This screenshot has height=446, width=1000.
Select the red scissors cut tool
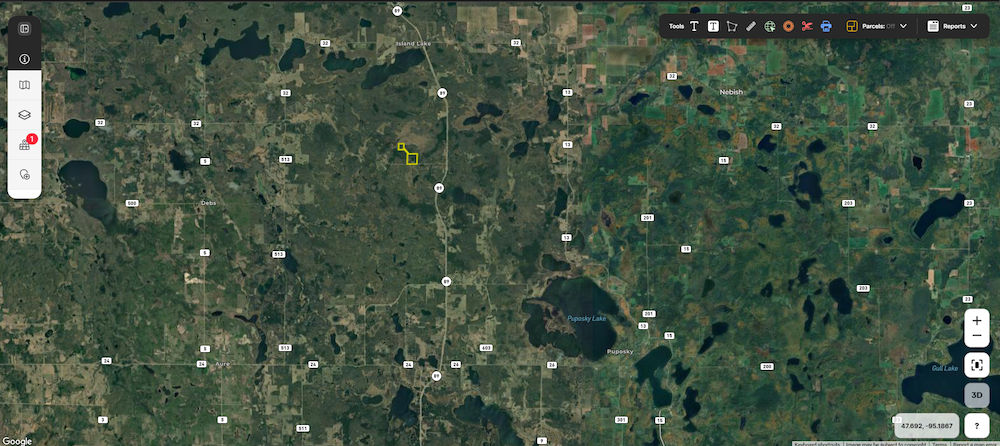coord(807,26)
